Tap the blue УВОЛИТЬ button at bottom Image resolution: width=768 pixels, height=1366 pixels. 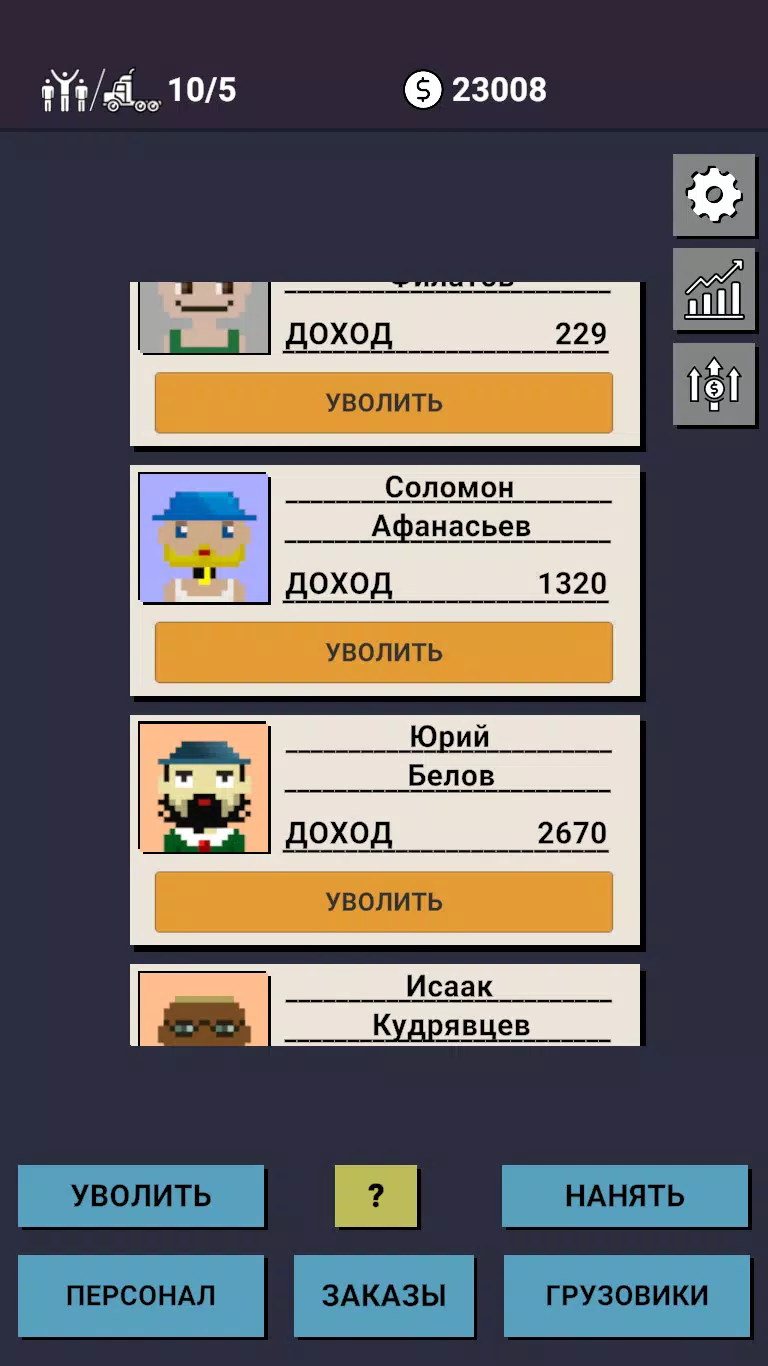pos(141,1195)
